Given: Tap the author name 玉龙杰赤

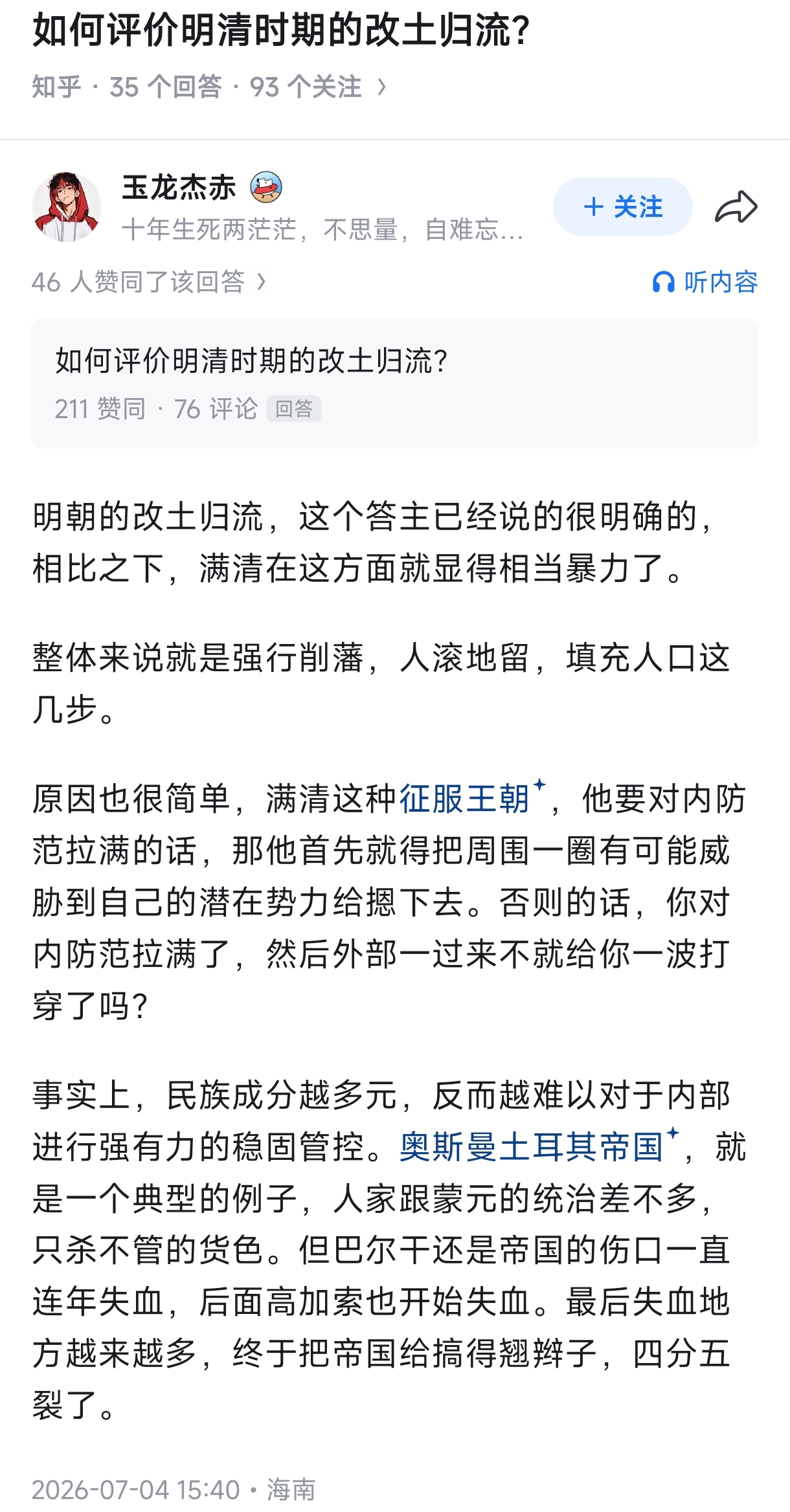Looking at the screenshot, I should pyautogui.click(x=179, y=188).
